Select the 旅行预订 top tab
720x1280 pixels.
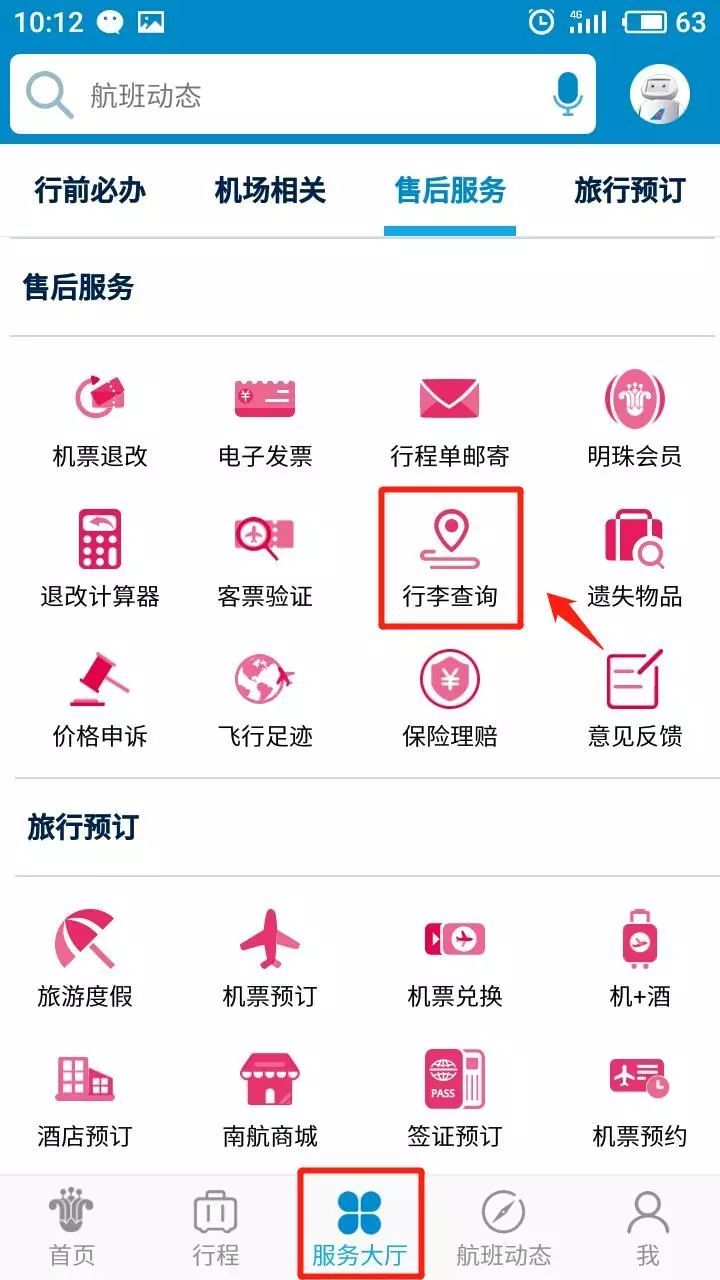630,190
